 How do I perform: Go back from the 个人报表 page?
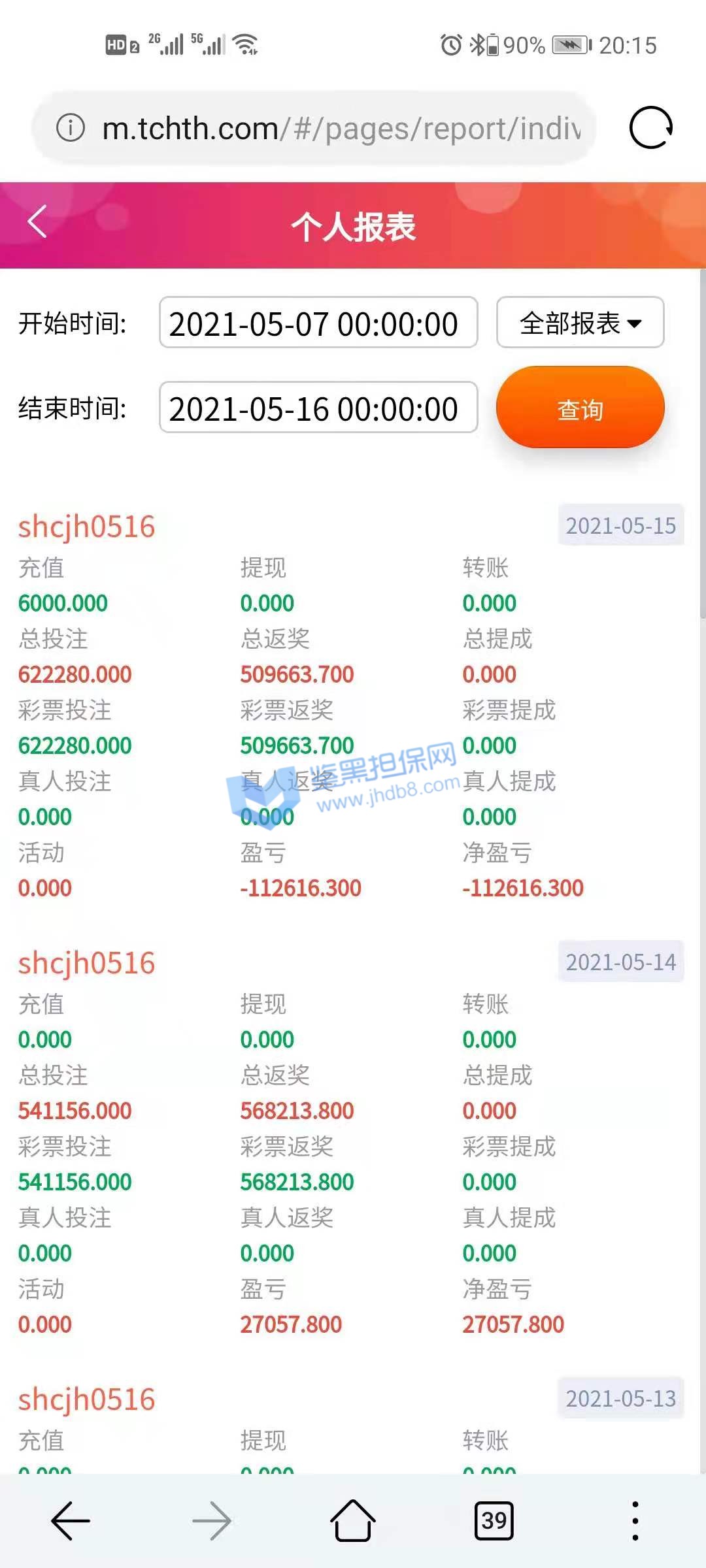click(x=38, y=222)
